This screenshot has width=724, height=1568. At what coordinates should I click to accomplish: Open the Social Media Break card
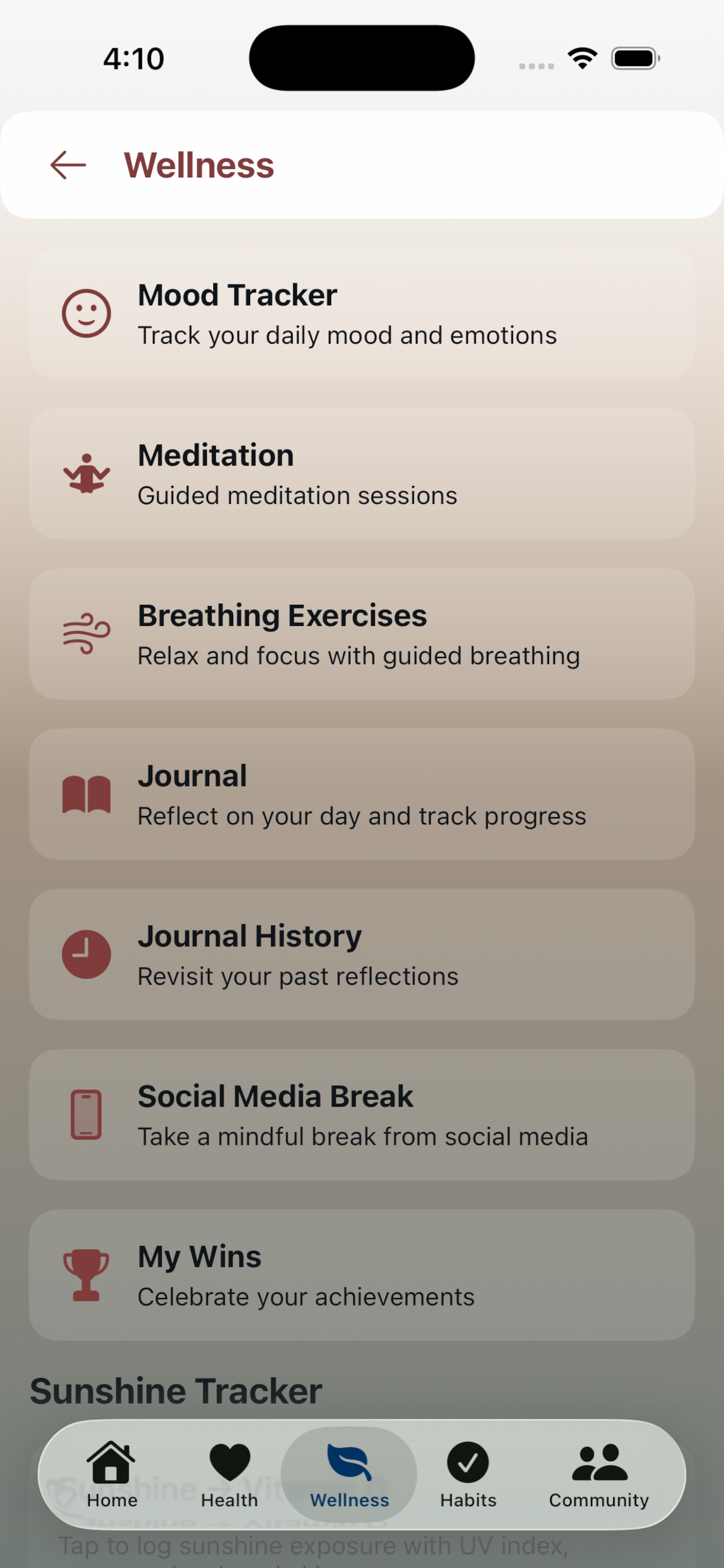coord(361,1114)
